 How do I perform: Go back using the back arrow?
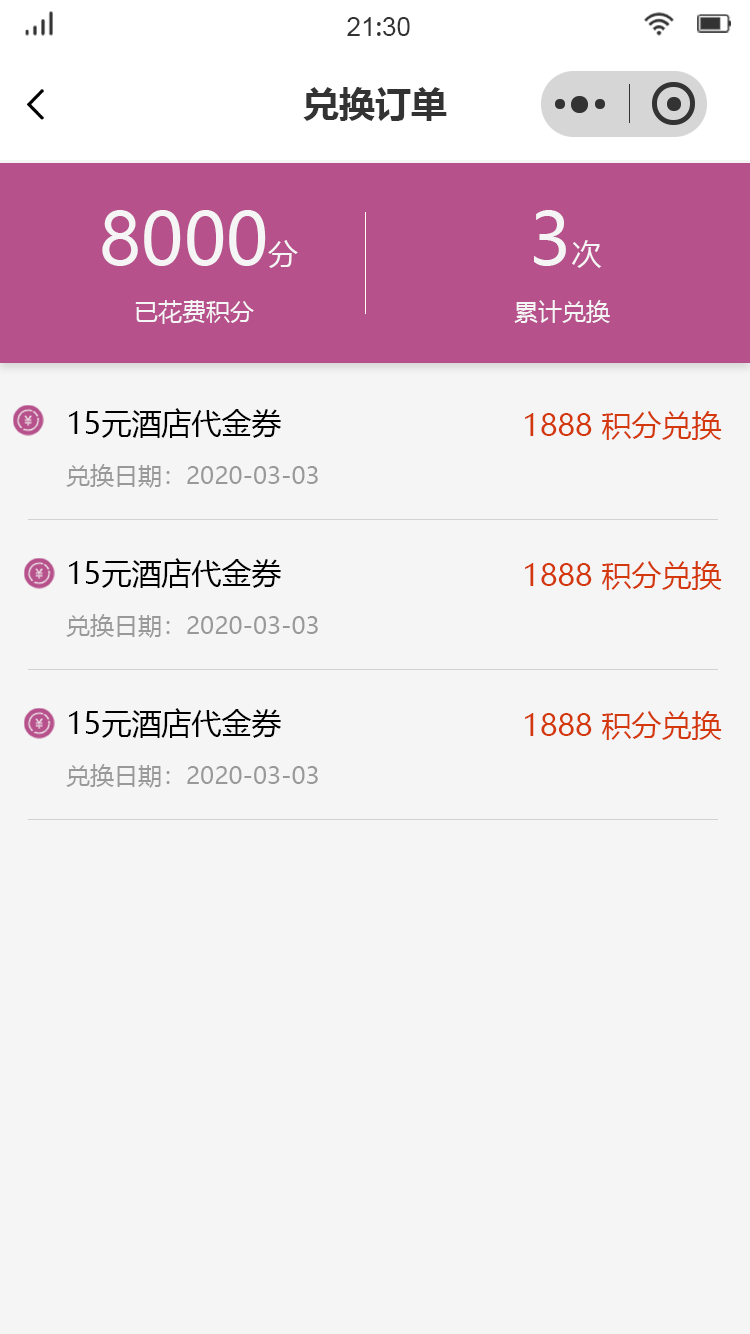[x=36, y=104]
